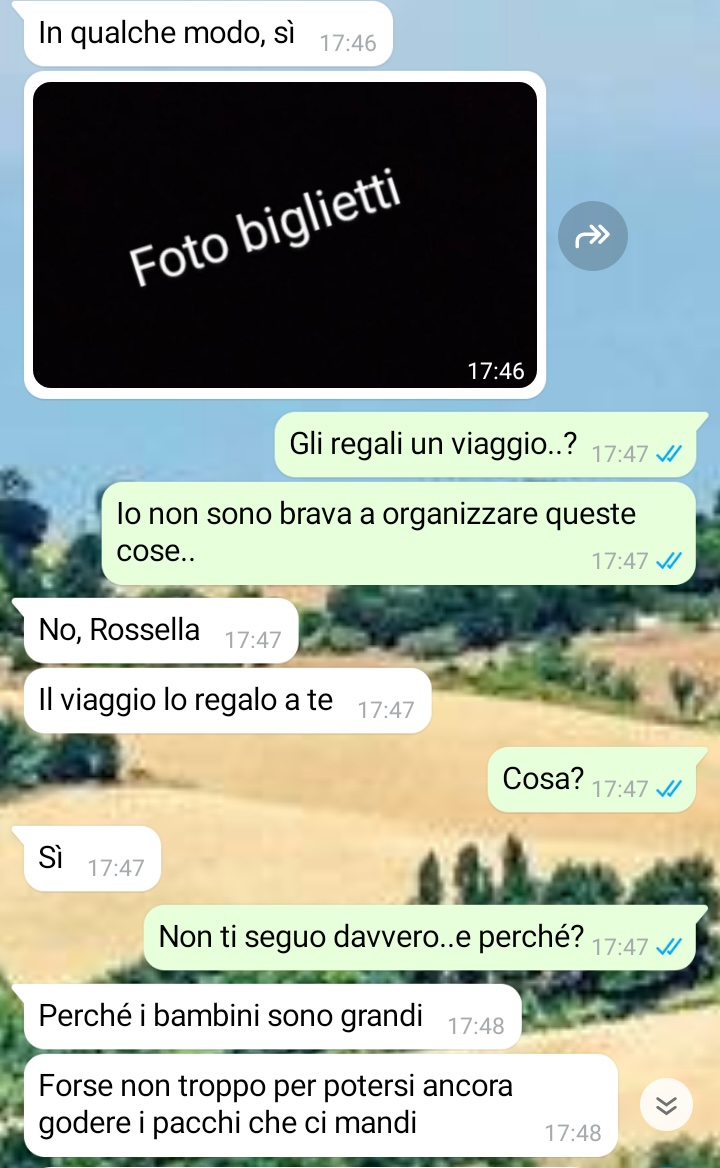Open the Foto biglietti image message
Screen dimensions: 720x1168
pyautogui.click(x=285, y=235)
